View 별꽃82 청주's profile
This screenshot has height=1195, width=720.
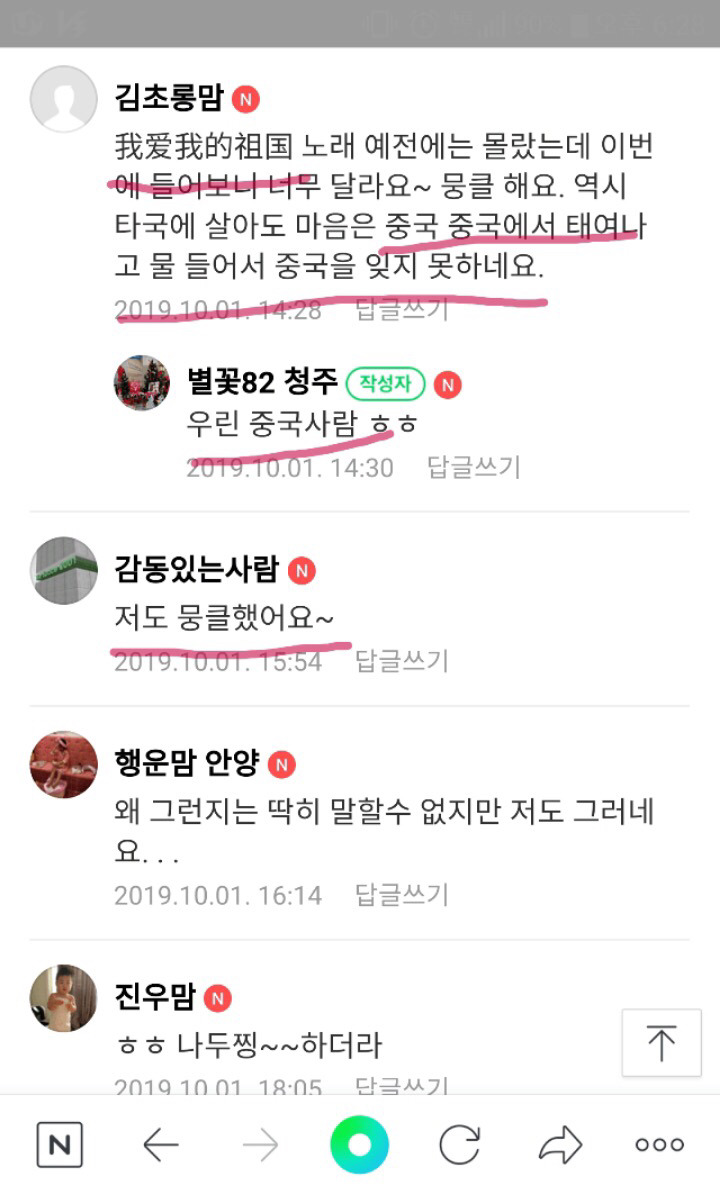pos(142,383)
